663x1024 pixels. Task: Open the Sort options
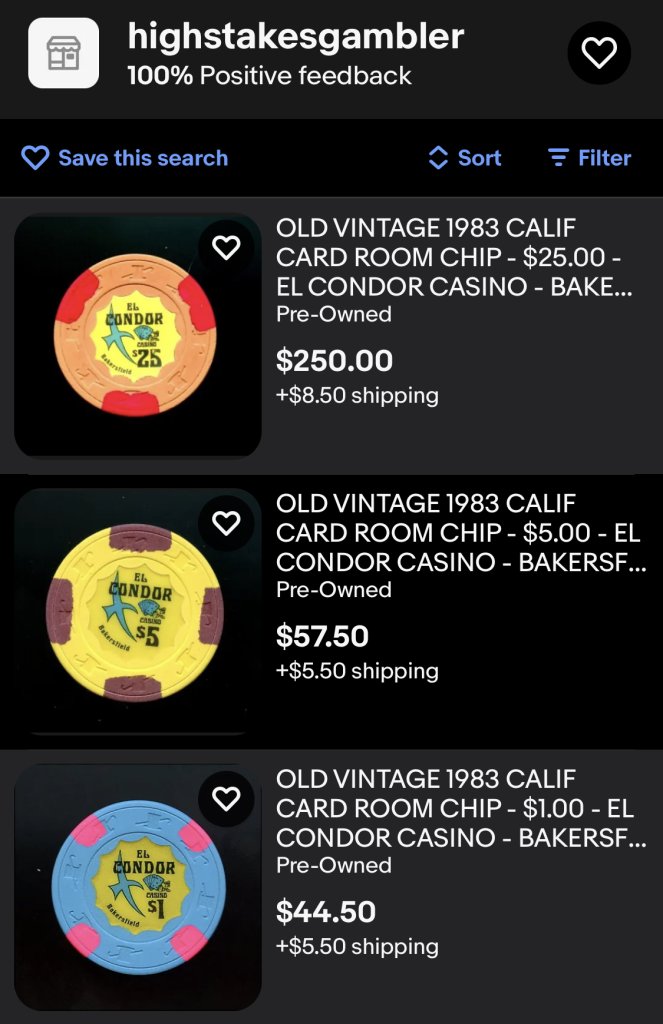(x=465, y=158)
